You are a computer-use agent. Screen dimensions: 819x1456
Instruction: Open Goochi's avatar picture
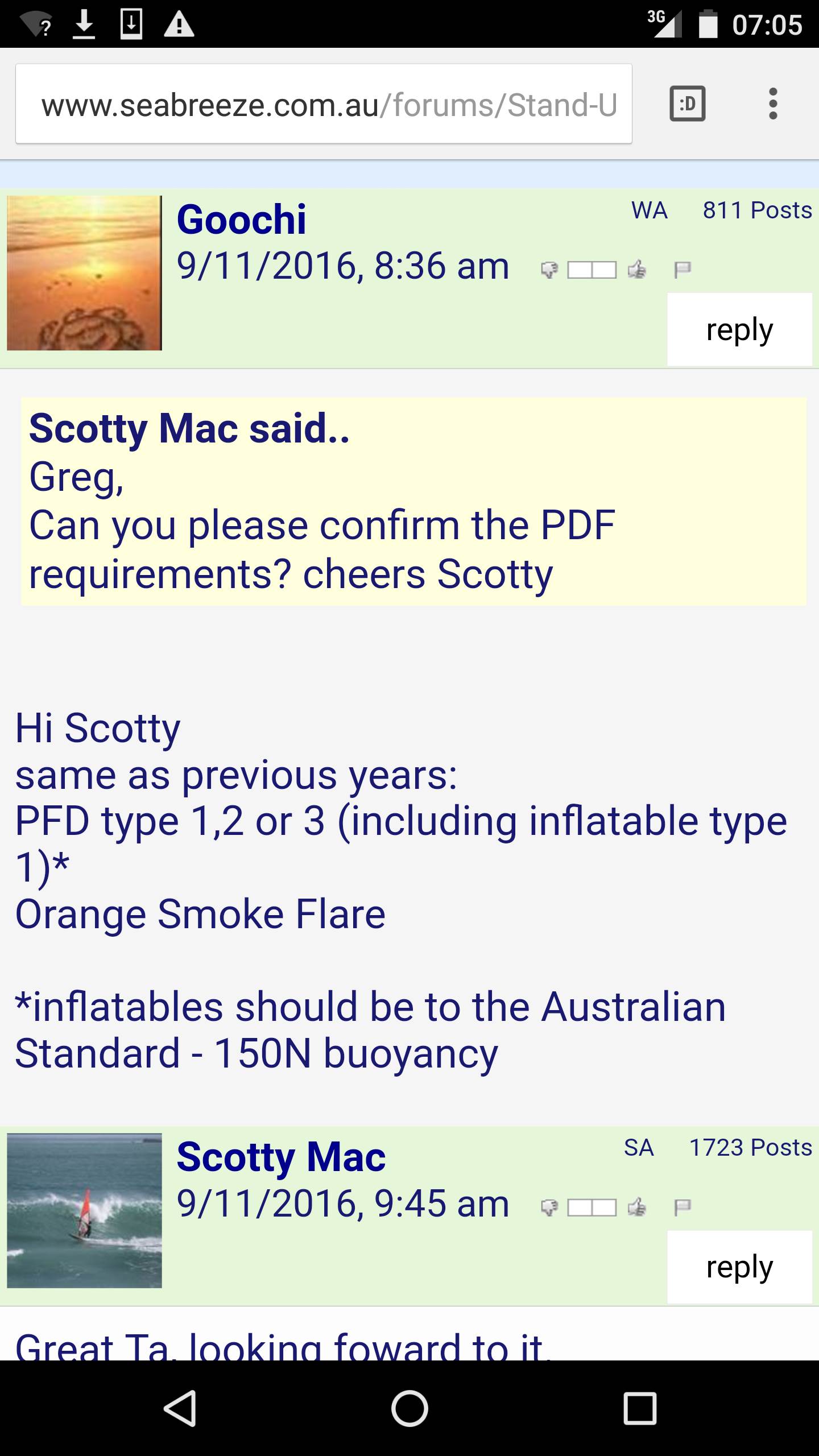coord(84,273)
